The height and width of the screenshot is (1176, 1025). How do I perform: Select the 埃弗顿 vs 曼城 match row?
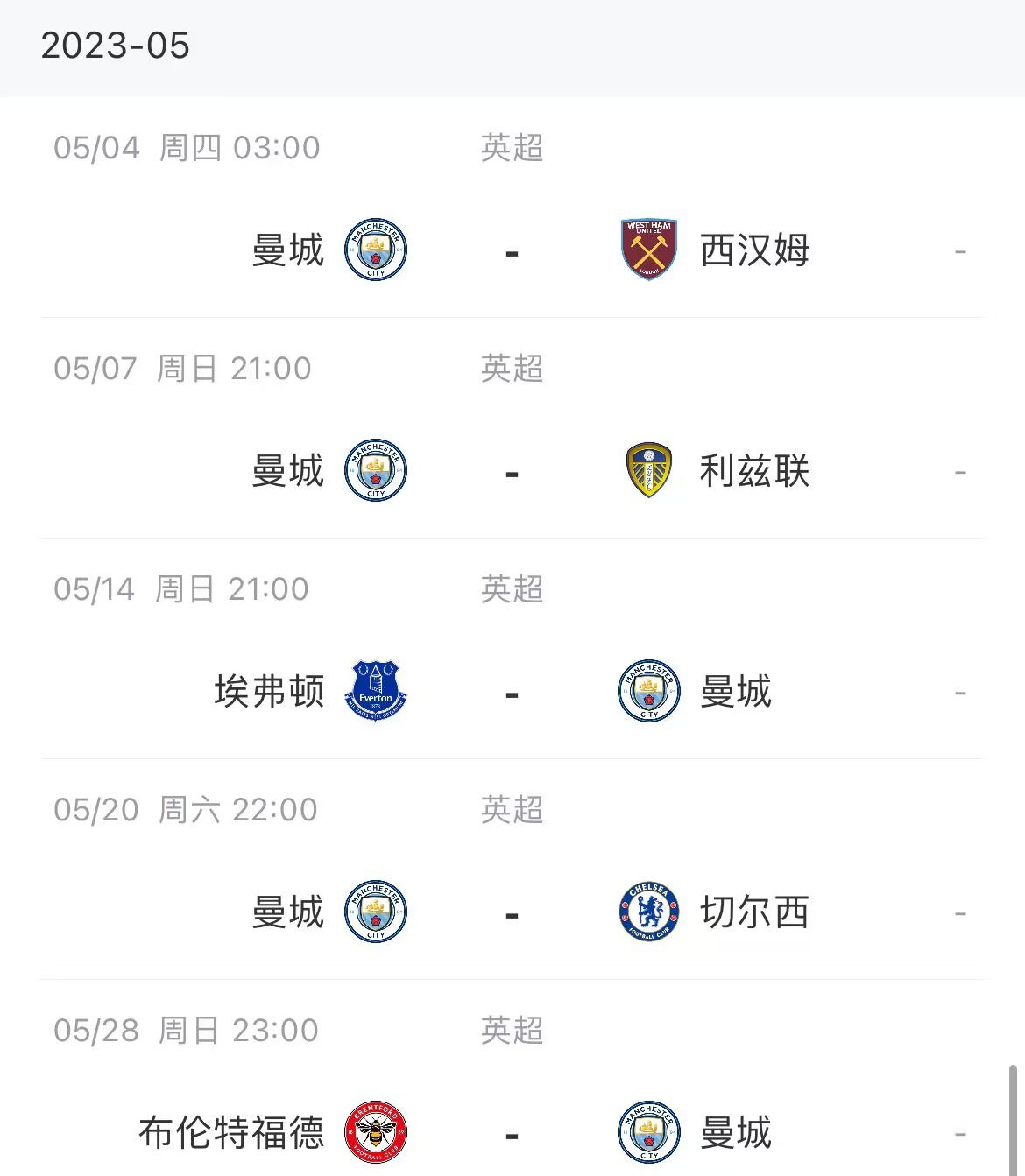[x=512, y=692]
